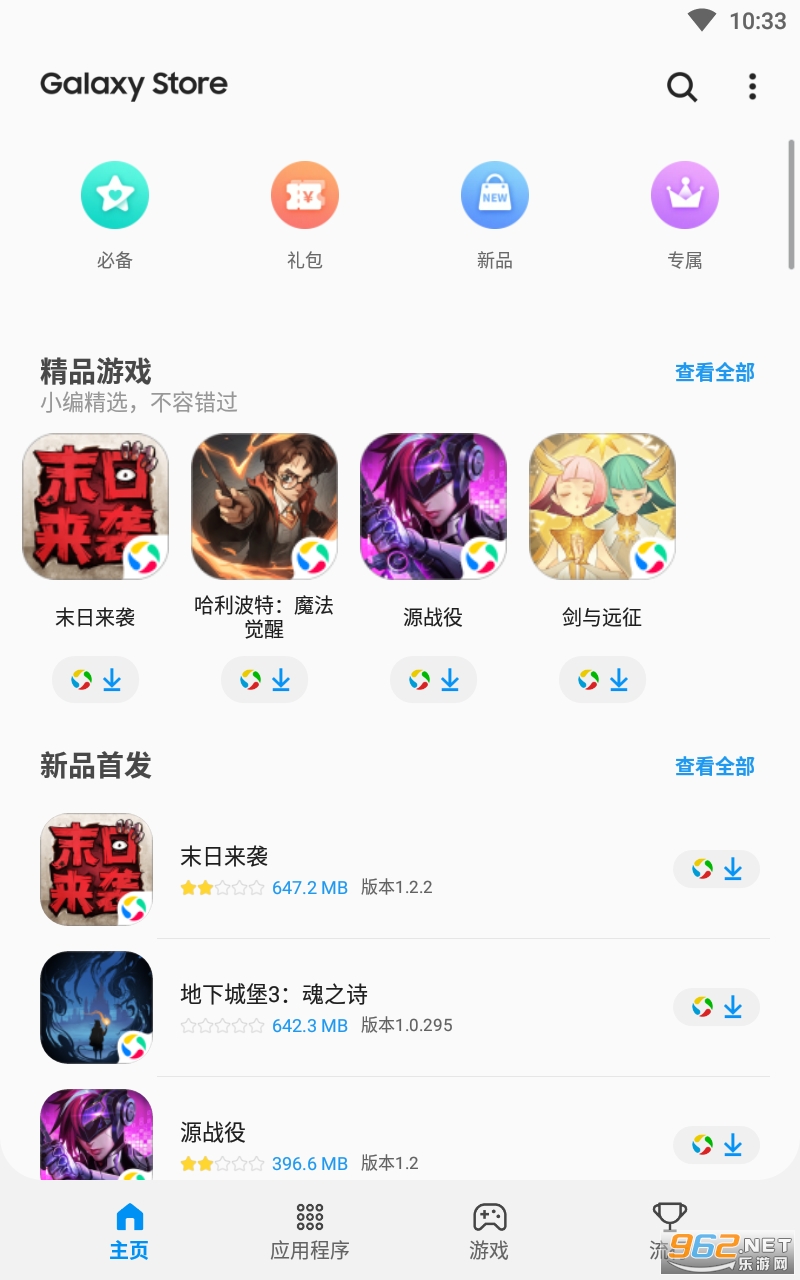View all in 精品游戏 section
Image resolution: width=800 pixels, height=1280 pixels.
(714, 372)
